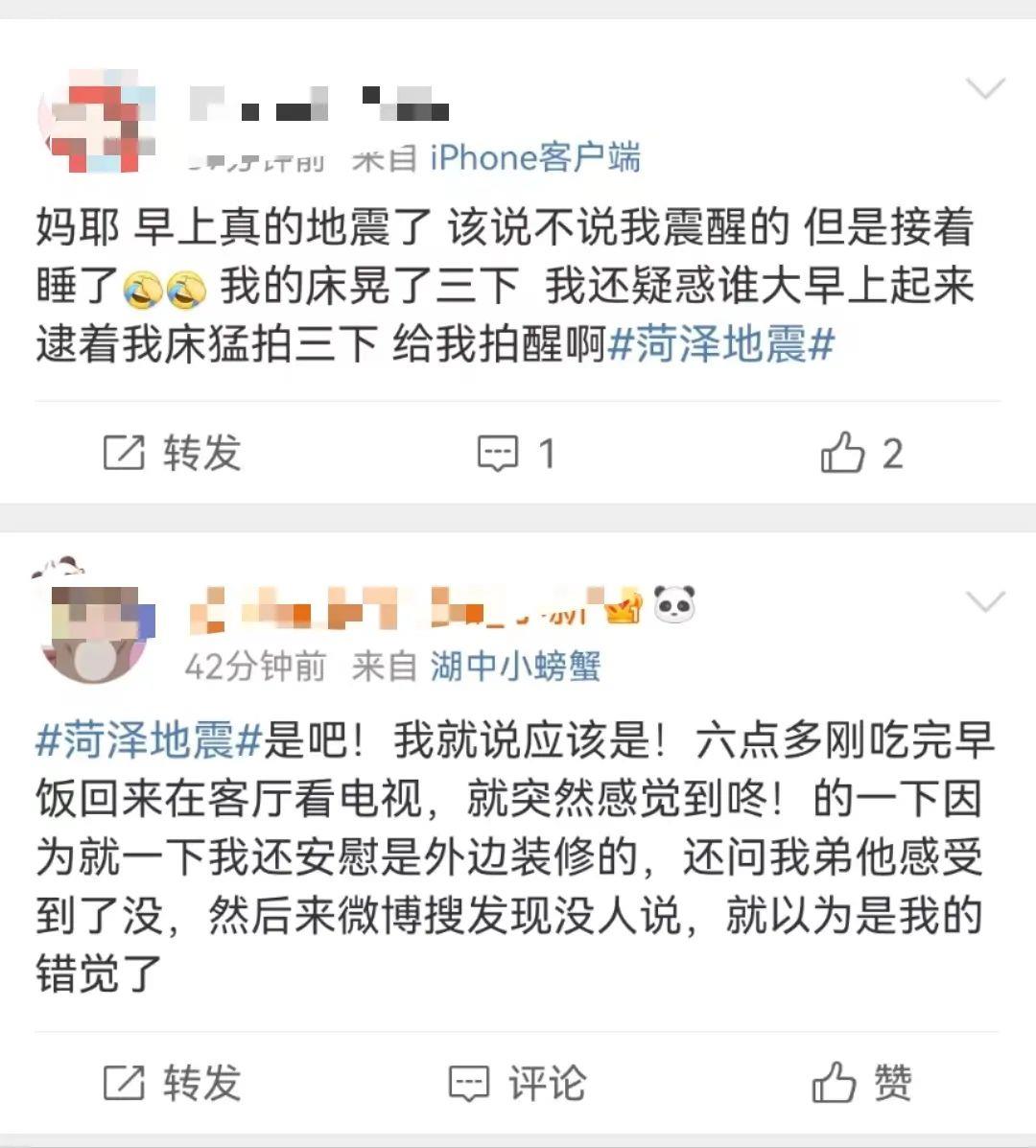Open the #菏泽地震# hashtag in the second post
This screenshot has height=1148, width=1036.
[149, 740]
